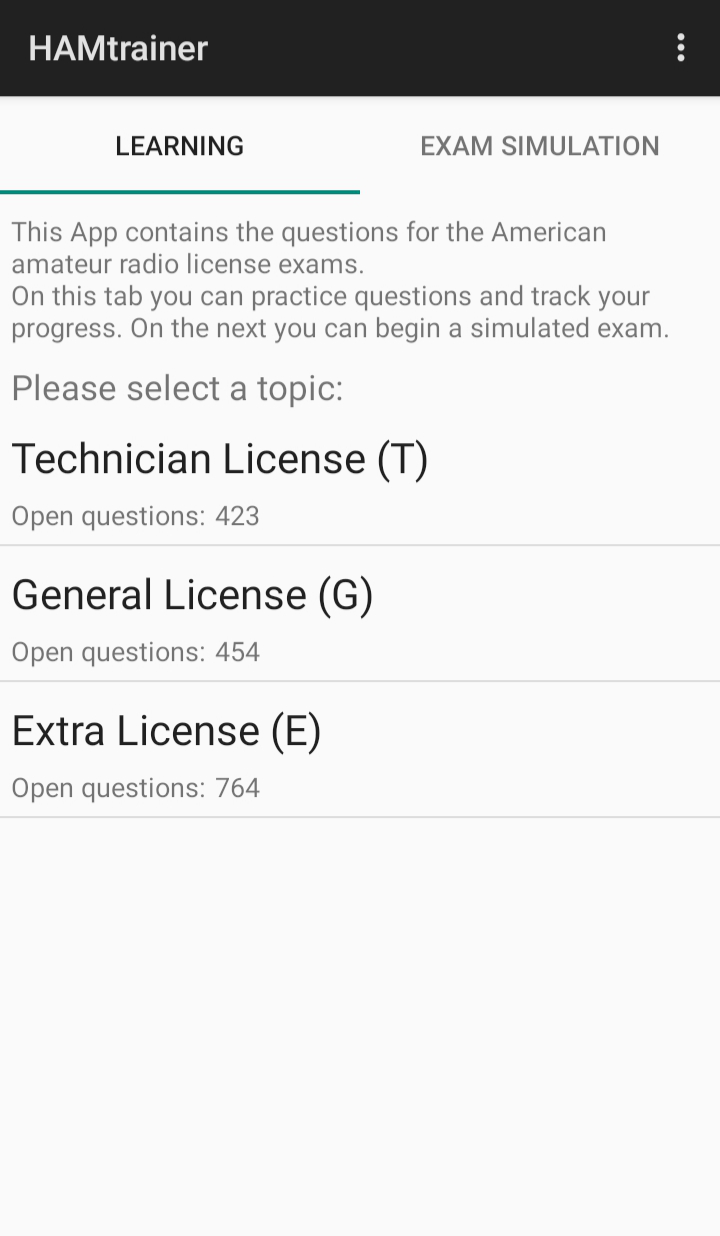Switch to the Exam Simulation tab
Screen dimensions: 720x1236
tap(539, 146)
